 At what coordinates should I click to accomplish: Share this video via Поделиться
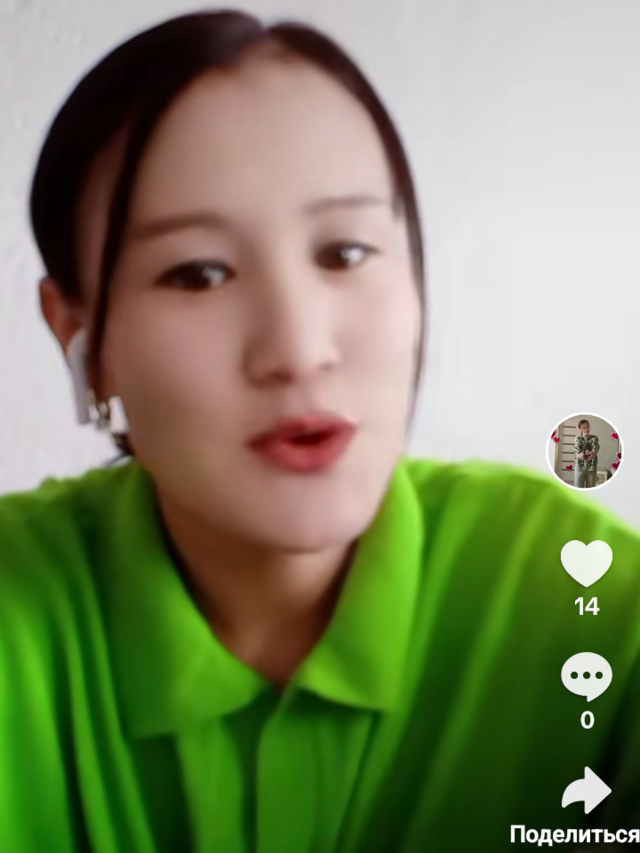(x=586, y=791)
